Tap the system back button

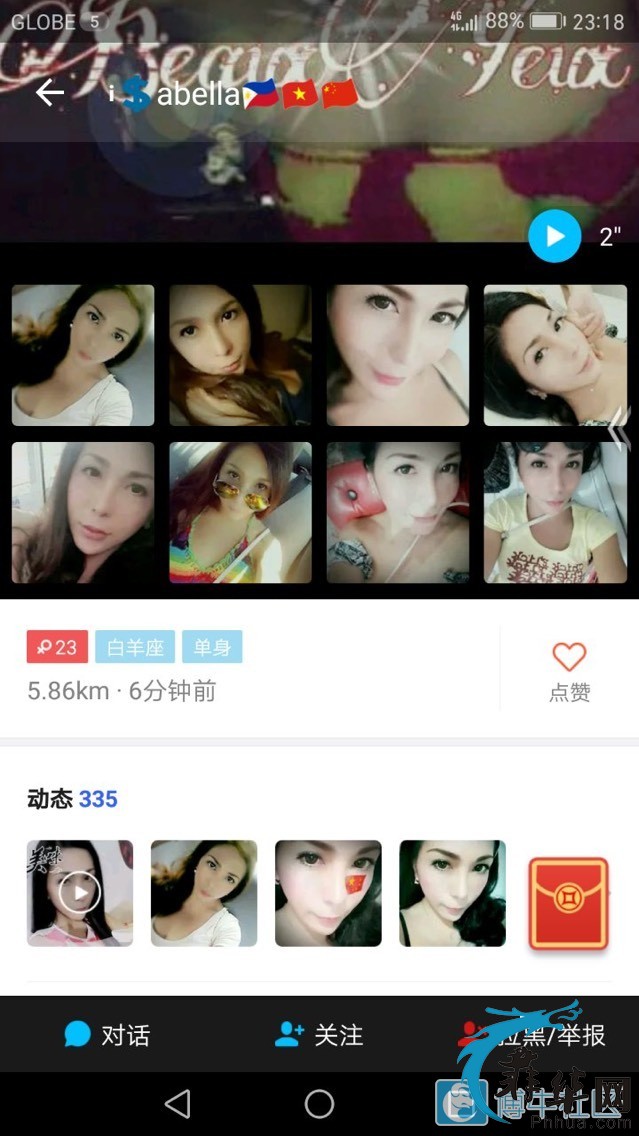(x=178, y=1104)
